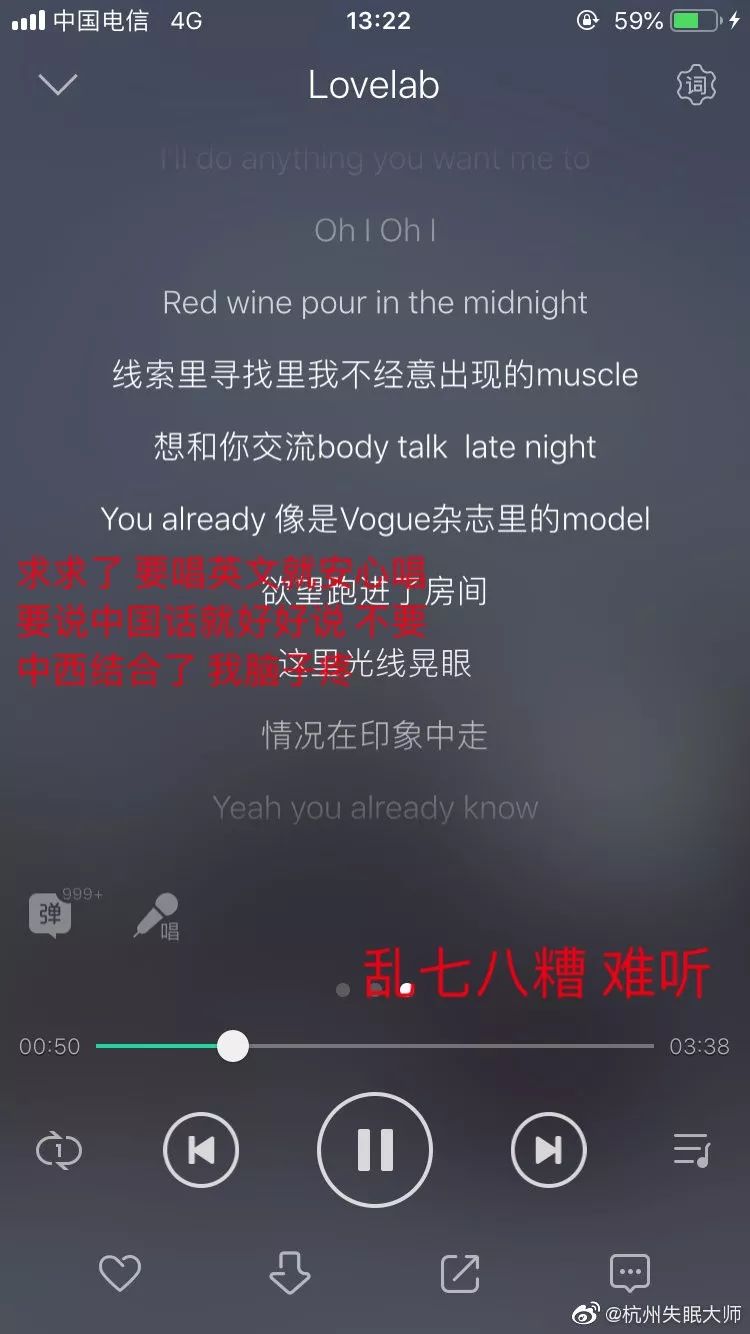Viewport: 750px width, 1334px height.
Task: Skip to the previous track
Action: [201, 1150]
